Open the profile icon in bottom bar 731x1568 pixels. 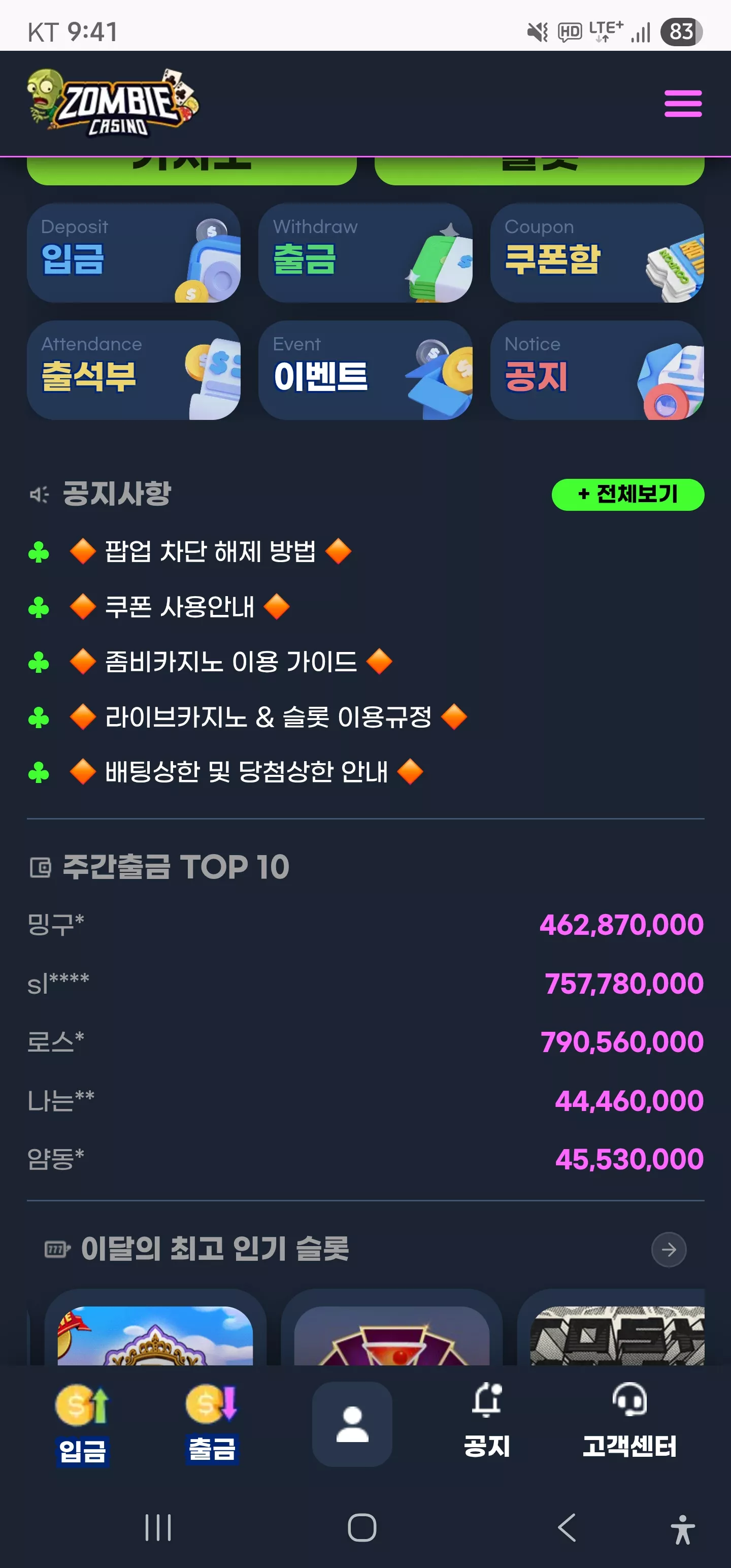coord(352,1424)
